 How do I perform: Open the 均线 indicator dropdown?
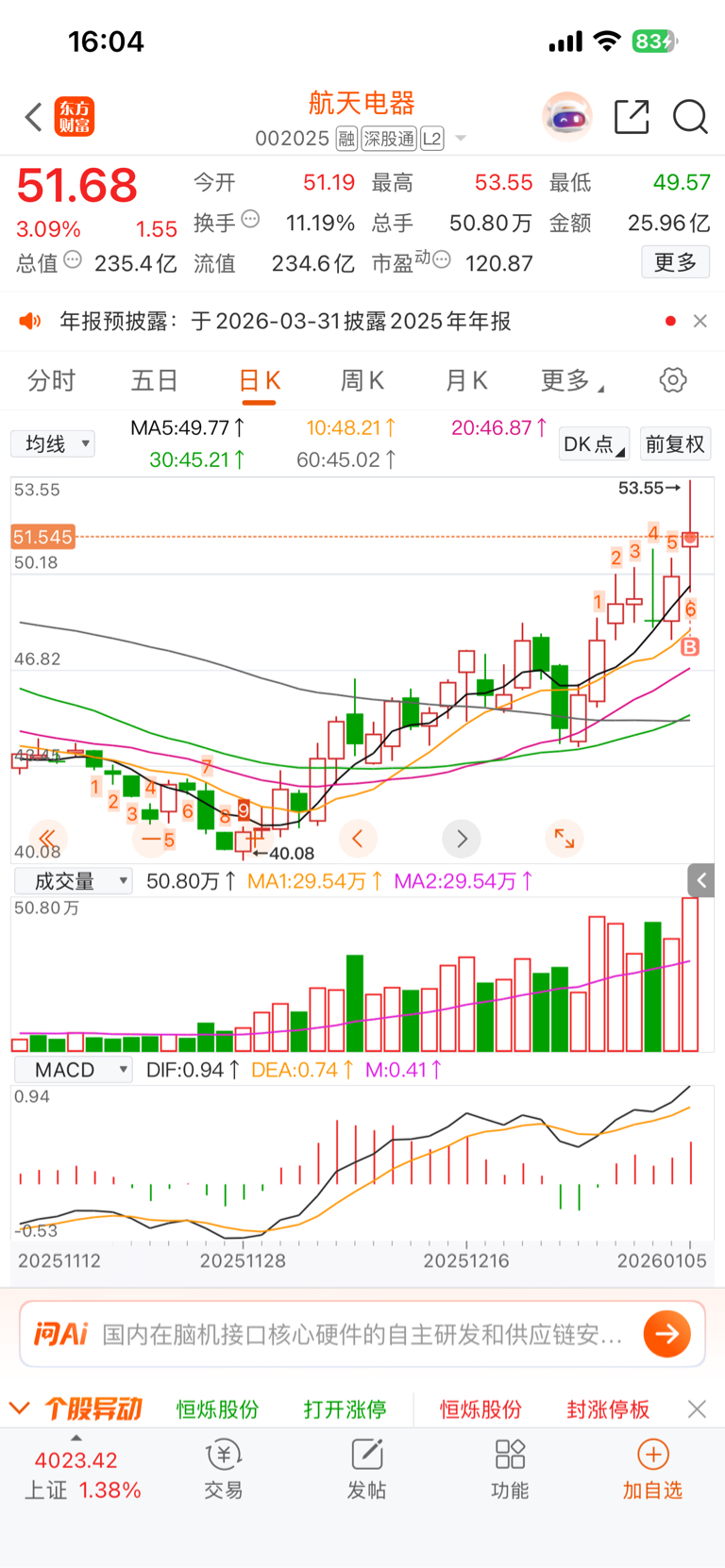(53, 443)
